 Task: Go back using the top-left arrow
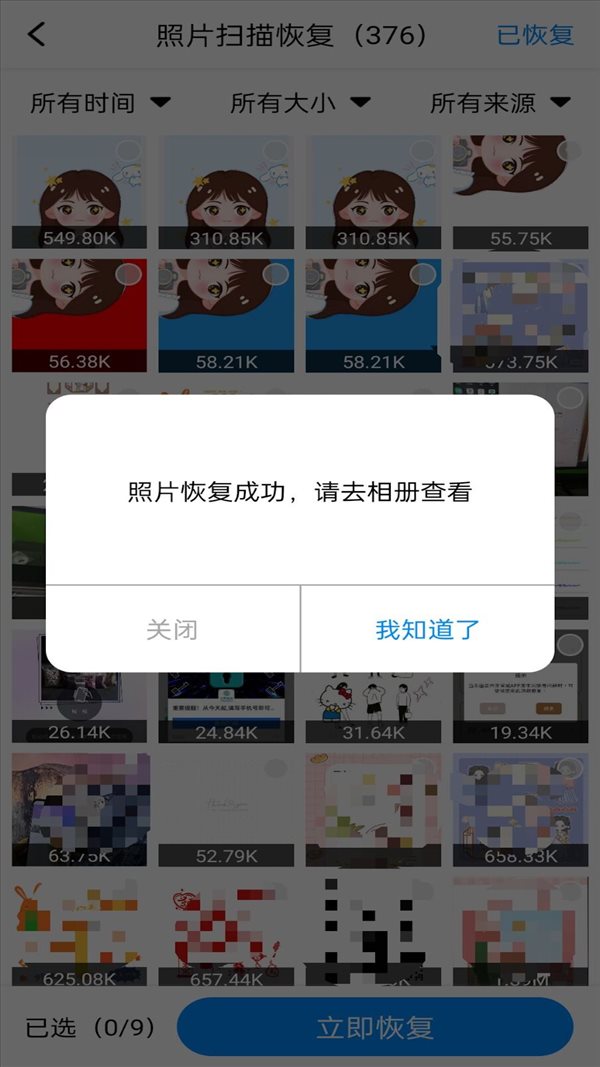coord(37,34)
